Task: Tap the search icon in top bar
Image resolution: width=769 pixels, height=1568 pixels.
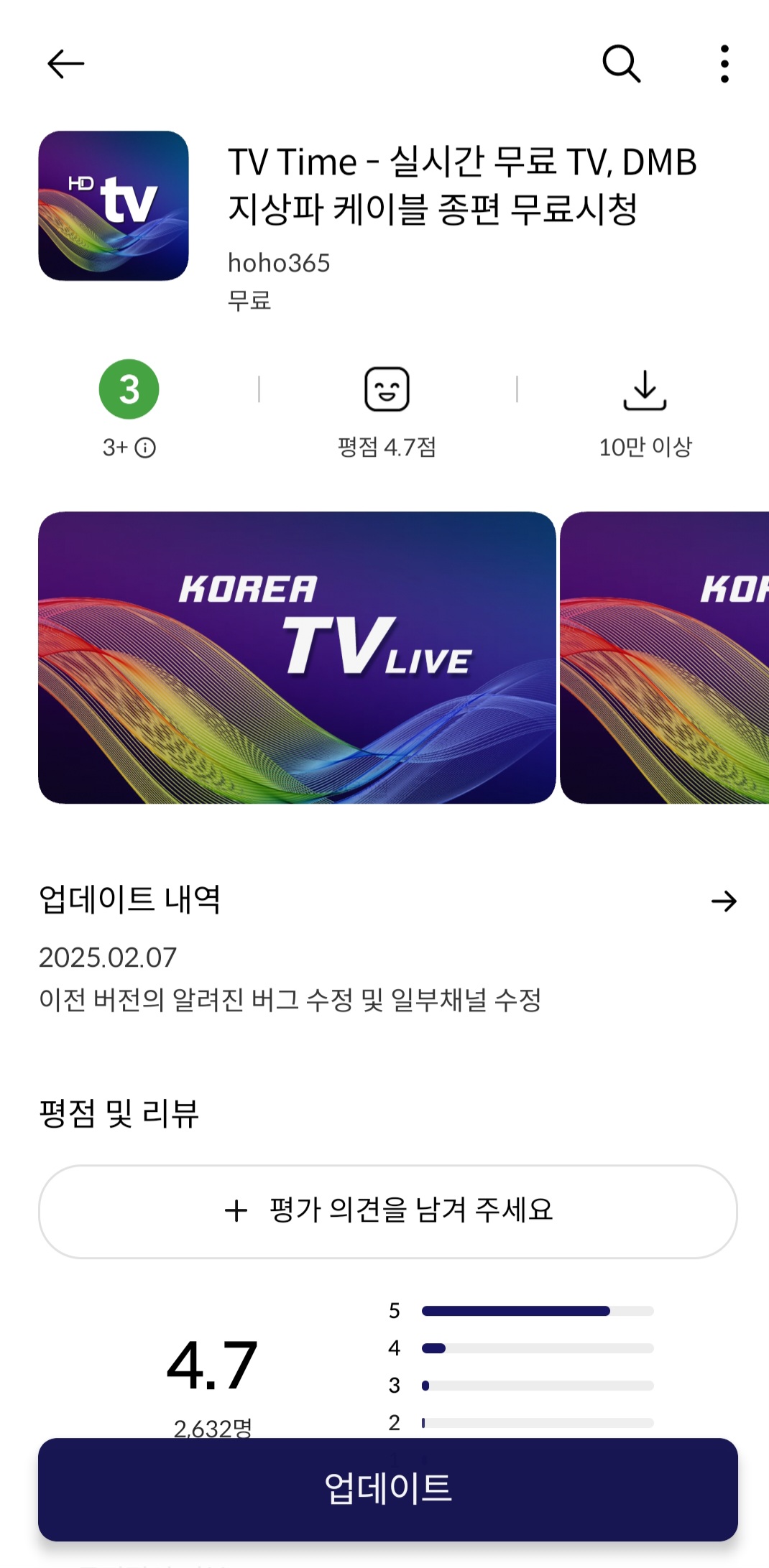Action: 622,63
